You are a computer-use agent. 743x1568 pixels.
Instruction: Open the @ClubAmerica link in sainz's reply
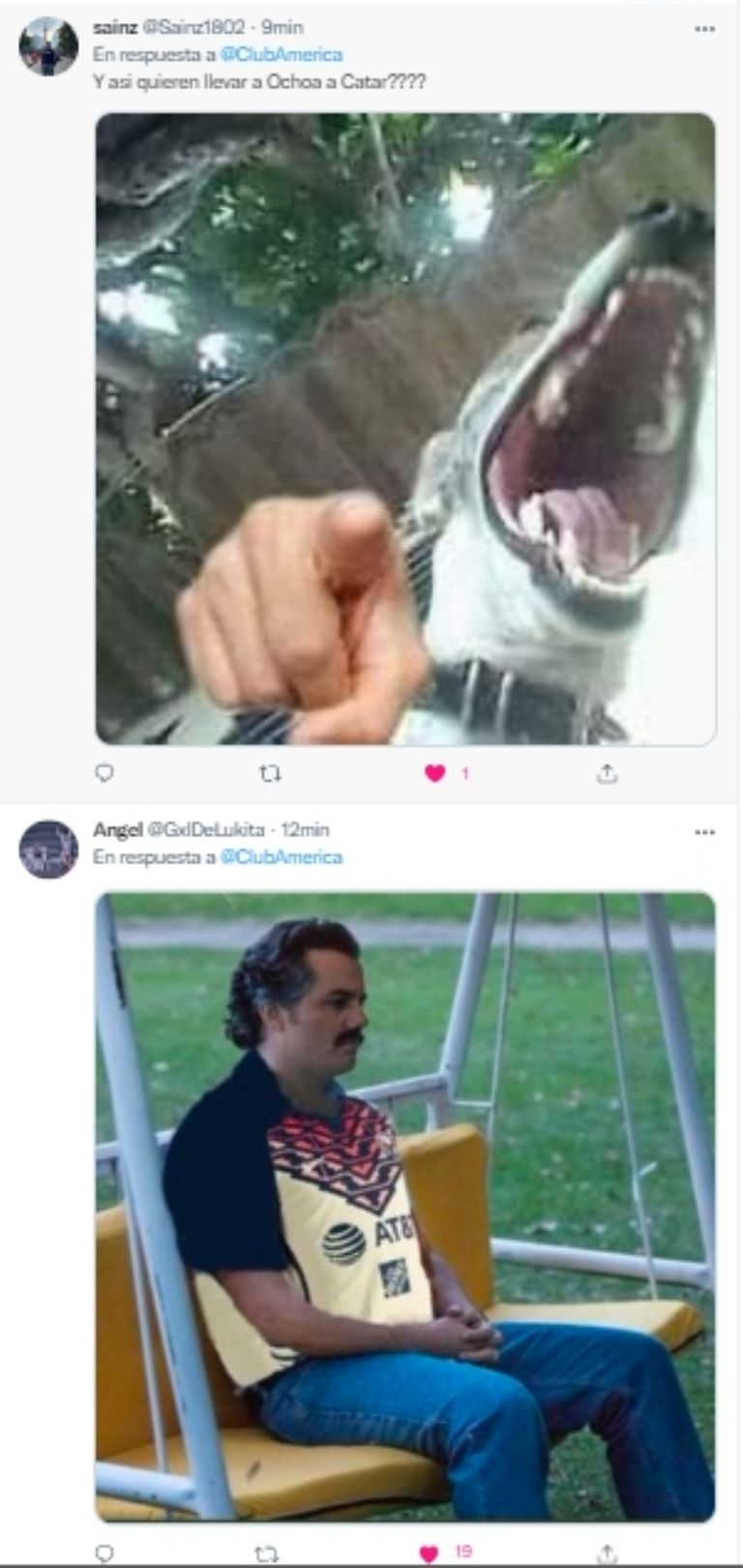point(282,55)
